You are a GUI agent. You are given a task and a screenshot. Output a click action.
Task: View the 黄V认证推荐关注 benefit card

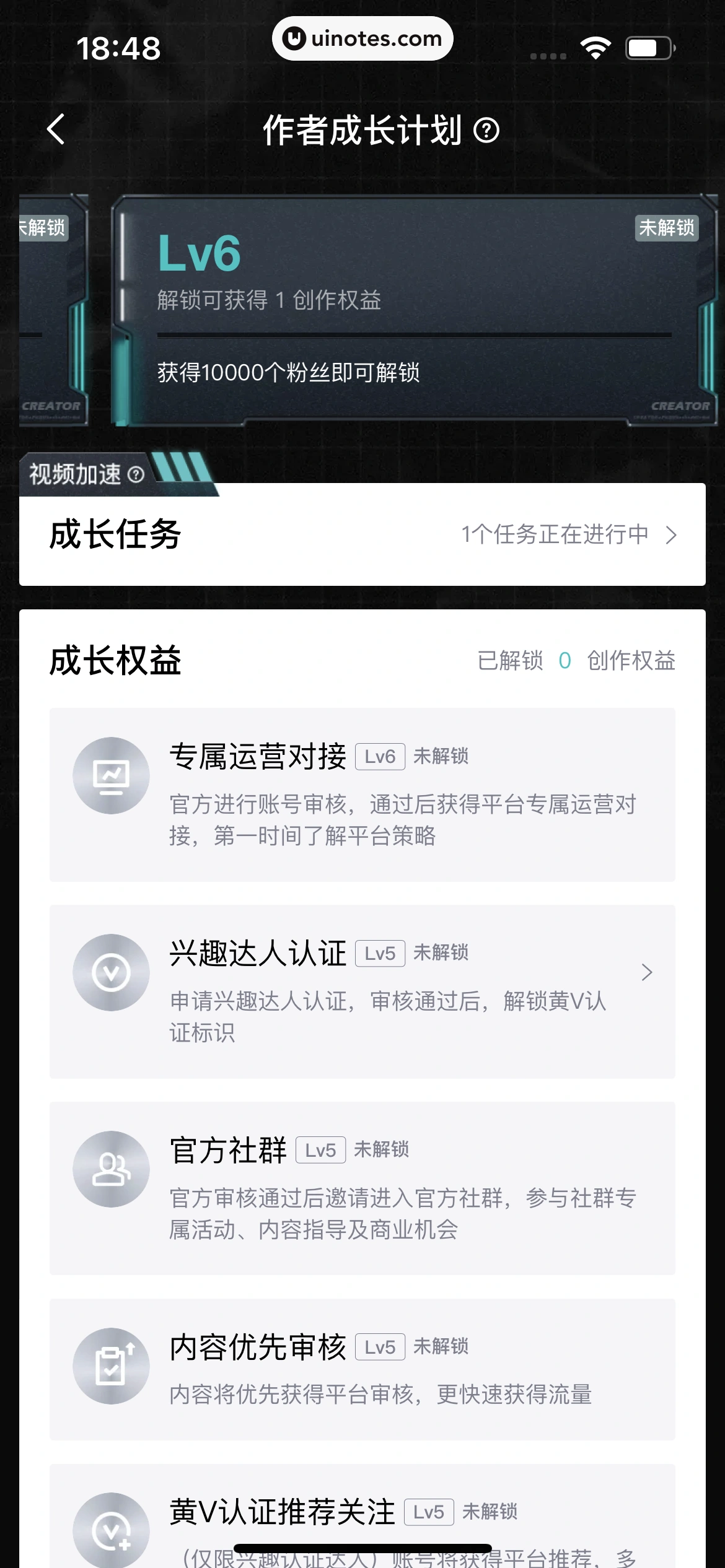click(362, 1517)
